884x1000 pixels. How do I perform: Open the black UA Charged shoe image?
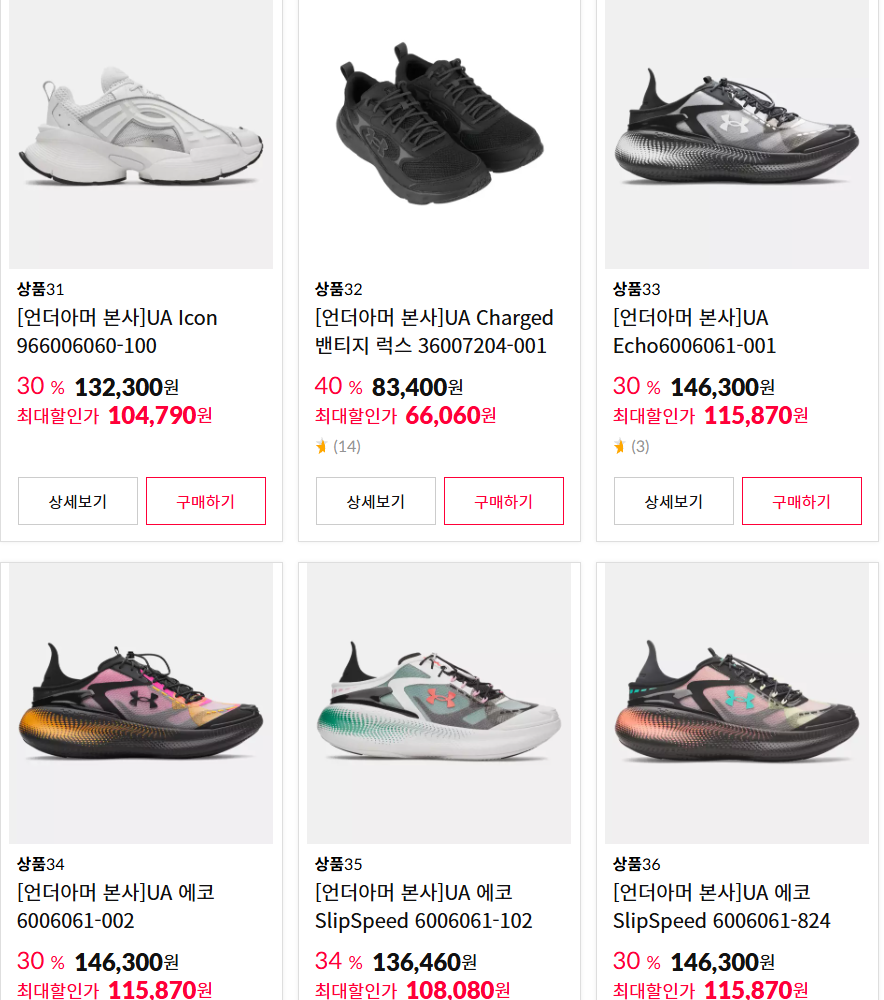[439, 133]
